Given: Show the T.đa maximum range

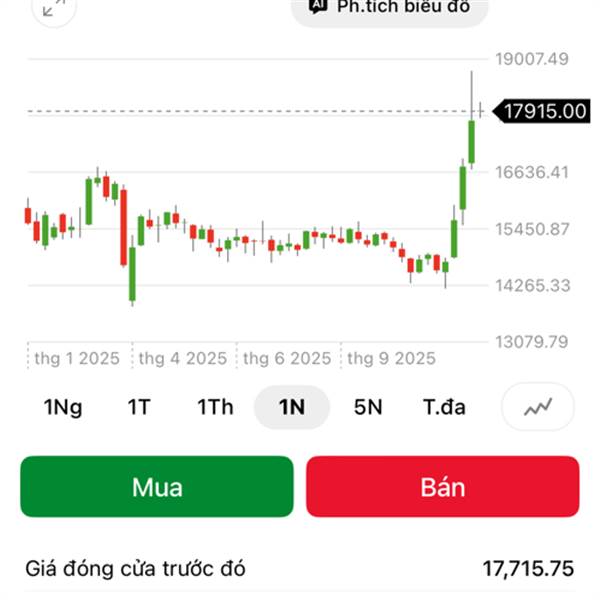Looking at the screenshot, I should click(444, 407).
